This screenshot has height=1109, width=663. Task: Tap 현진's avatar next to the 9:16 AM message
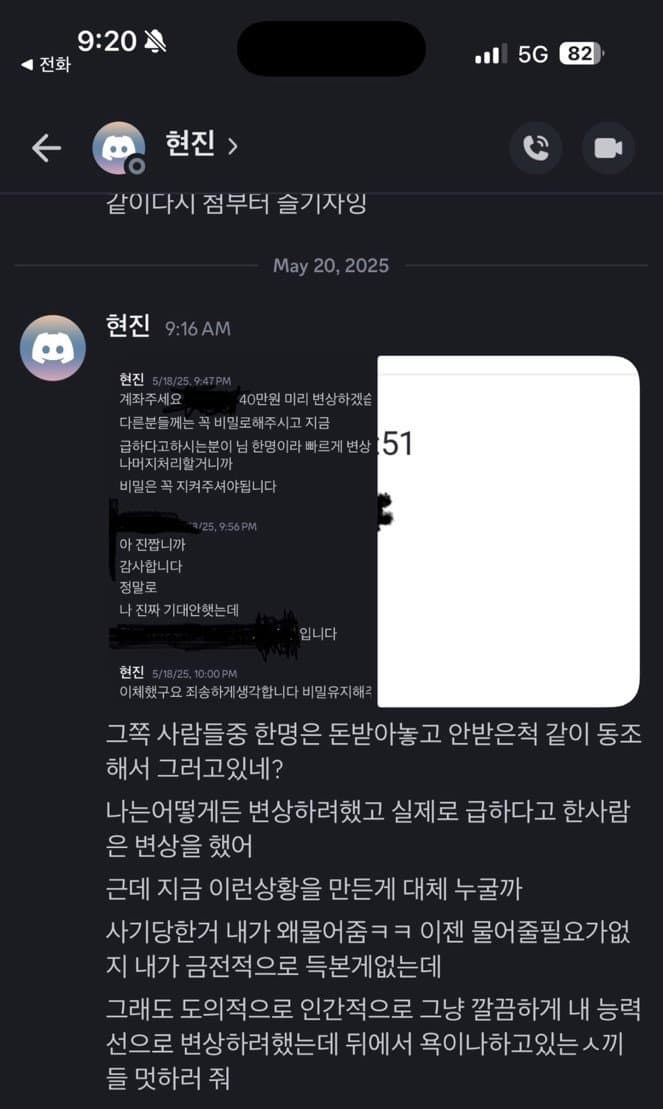point(53,347)
